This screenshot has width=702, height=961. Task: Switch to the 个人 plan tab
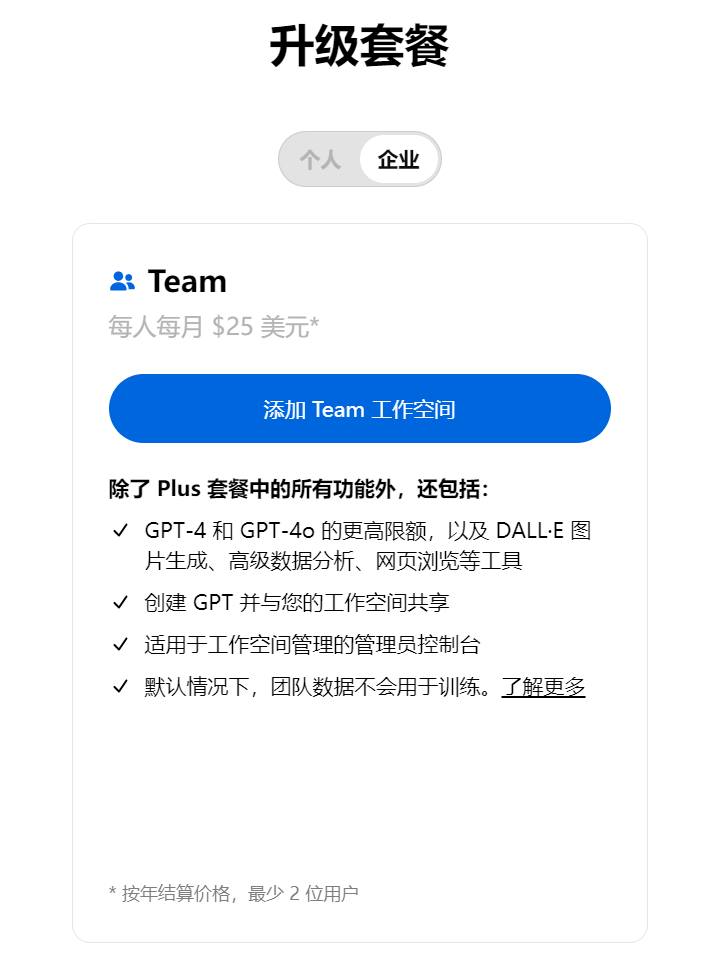tap(320, 160)
